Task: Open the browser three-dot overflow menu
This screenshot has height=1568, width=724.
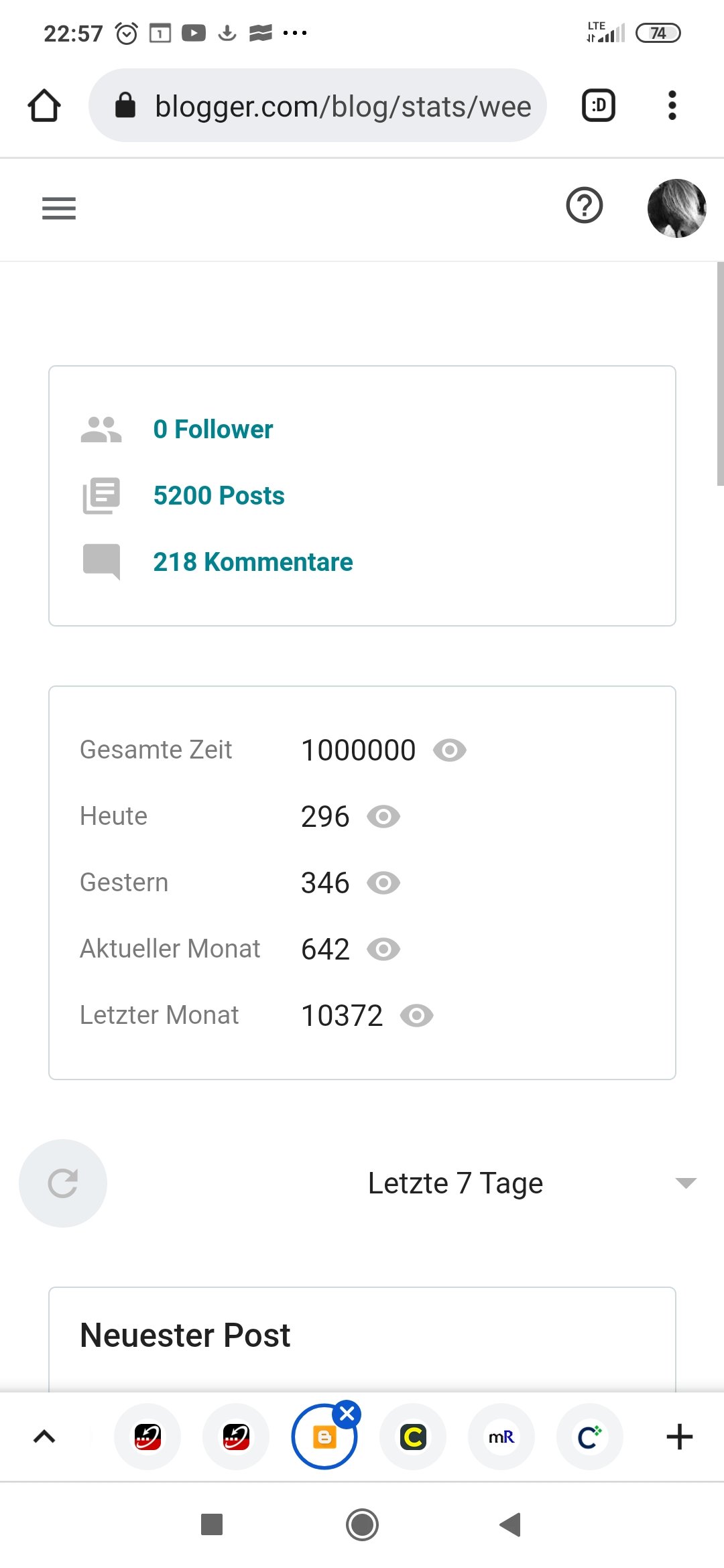Action: (672, 106)
